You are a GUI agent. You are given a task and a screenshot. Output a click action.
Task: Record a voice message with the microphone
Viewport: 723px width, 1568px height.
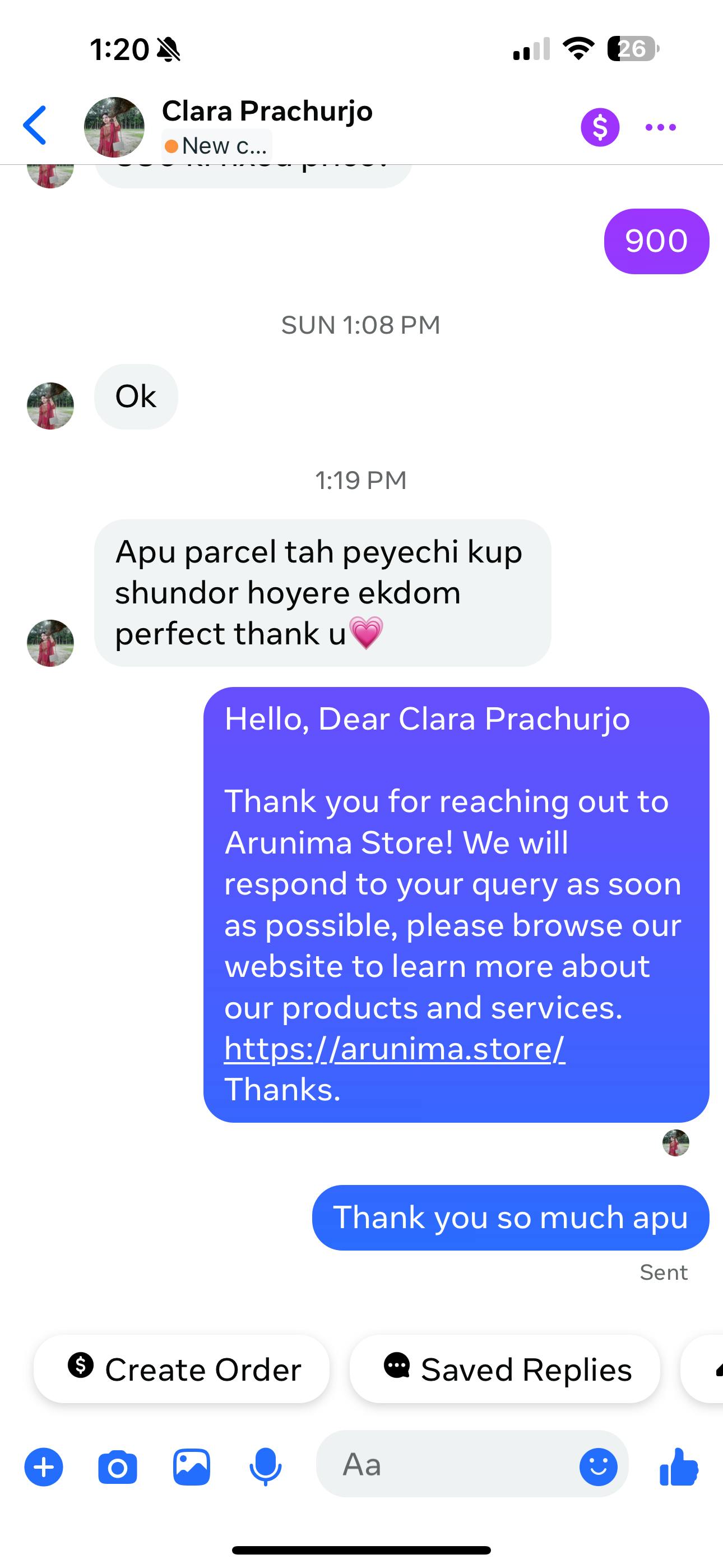pyautogui.click(x=265, y=1467)
